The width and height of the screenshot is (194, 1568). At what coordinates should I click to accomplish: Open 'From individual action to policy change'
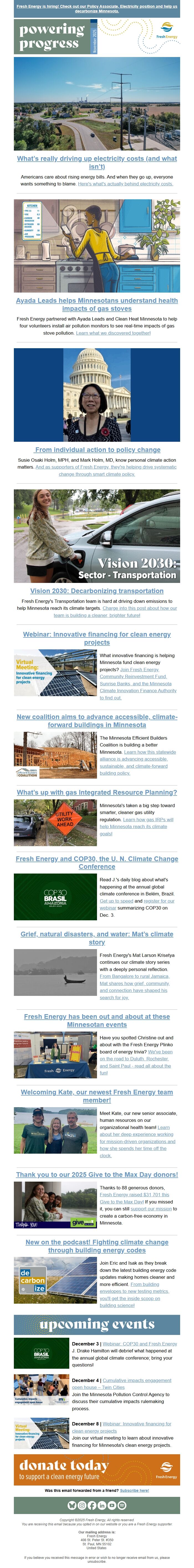[98, 450]
